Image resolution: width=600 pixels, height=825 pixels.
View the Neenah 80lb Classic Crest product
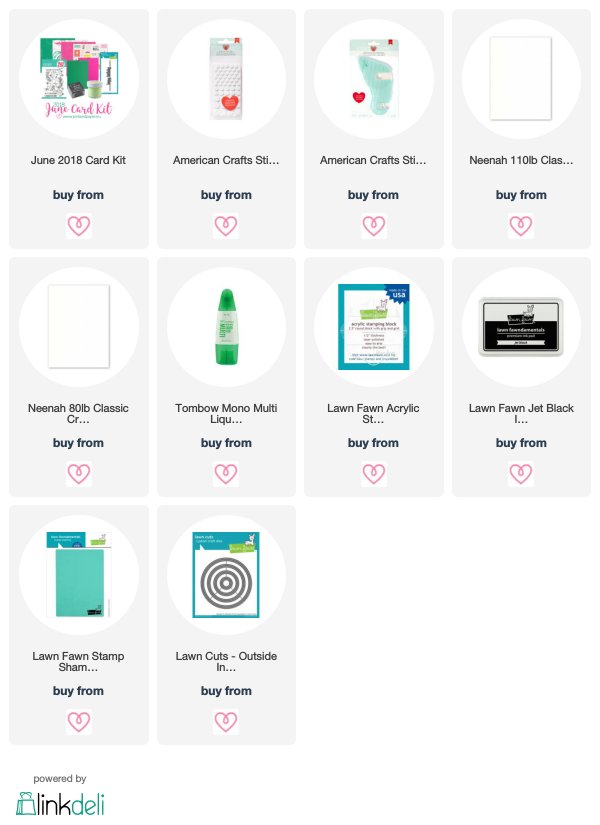(x=78, y=327)
